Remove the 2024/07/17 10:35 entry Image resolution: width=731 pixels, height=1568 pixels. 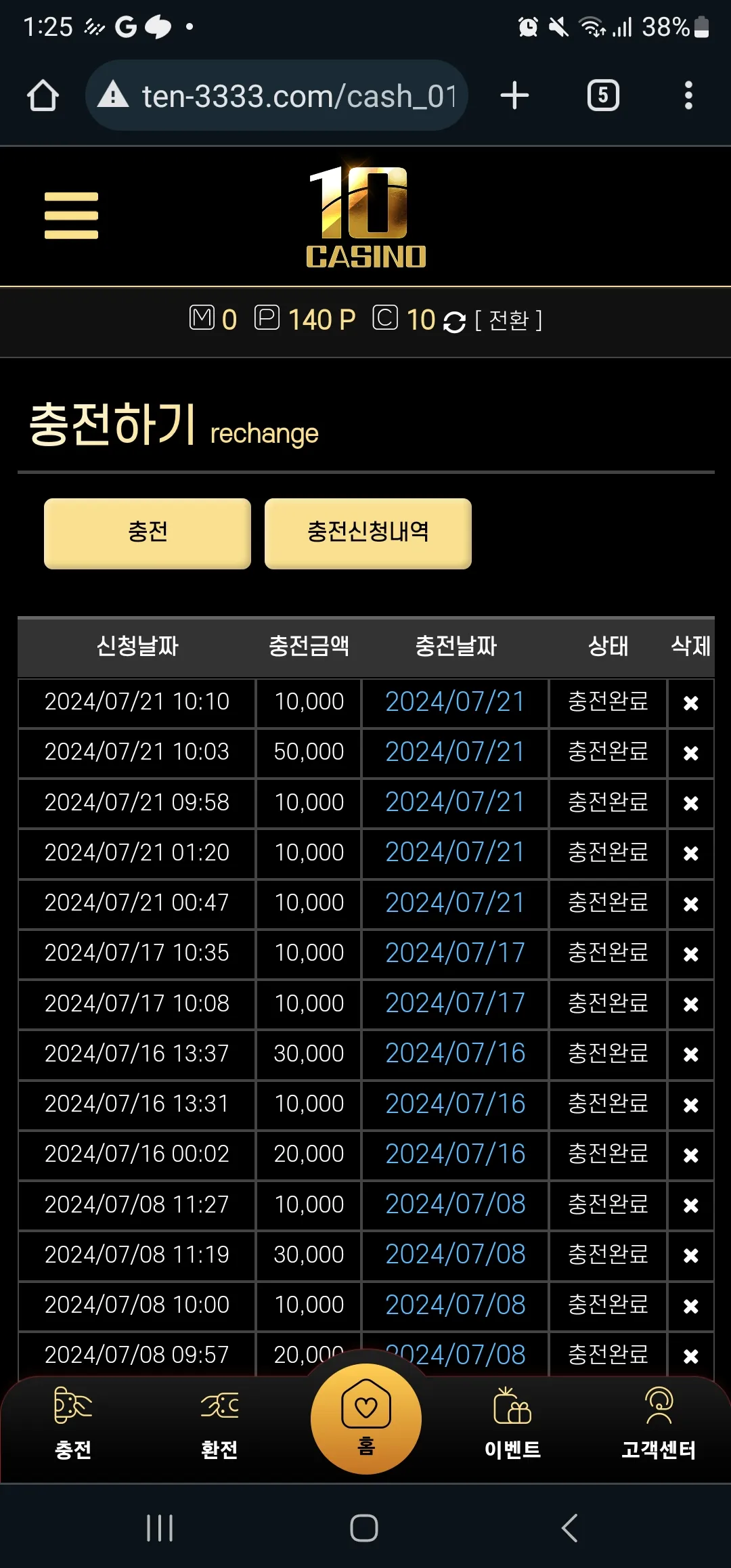pos(690,955)
